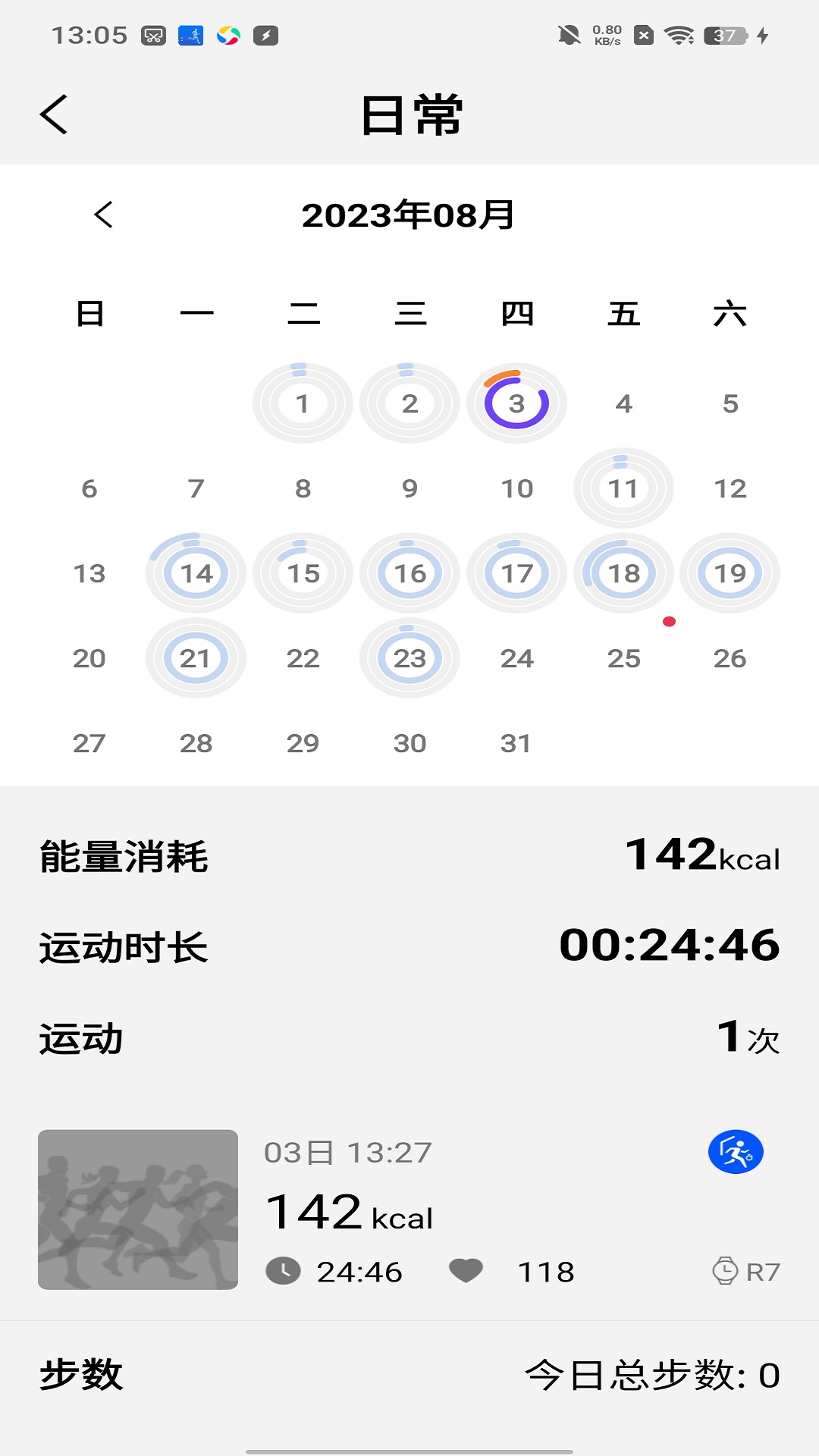Tap the blue running workout type icon
This screenshot has height=1456, width=819.
[736, 1150]
